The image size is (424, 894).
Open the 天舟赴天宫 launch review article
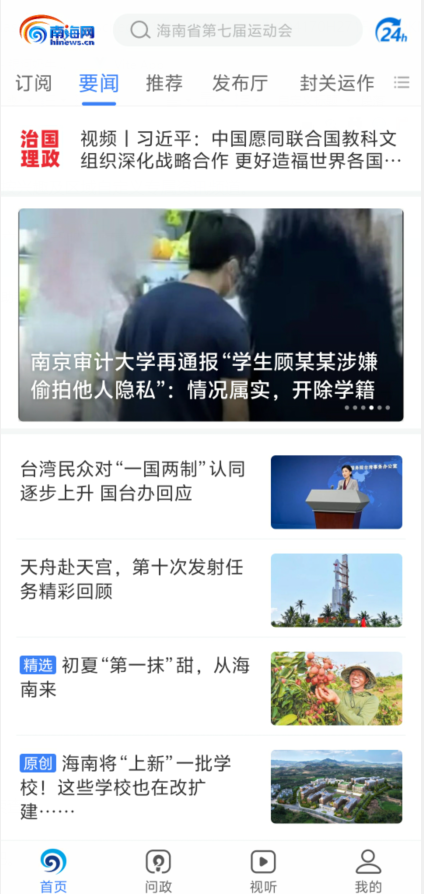pos(211,590)
